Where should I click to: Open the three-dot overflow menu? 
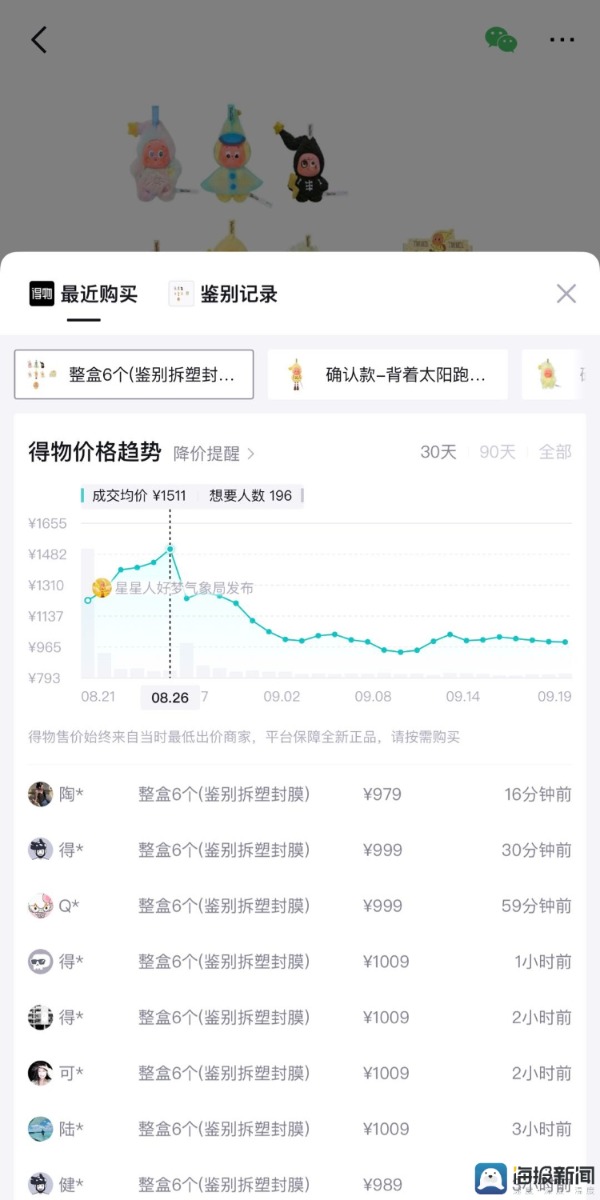coord(562,40)
